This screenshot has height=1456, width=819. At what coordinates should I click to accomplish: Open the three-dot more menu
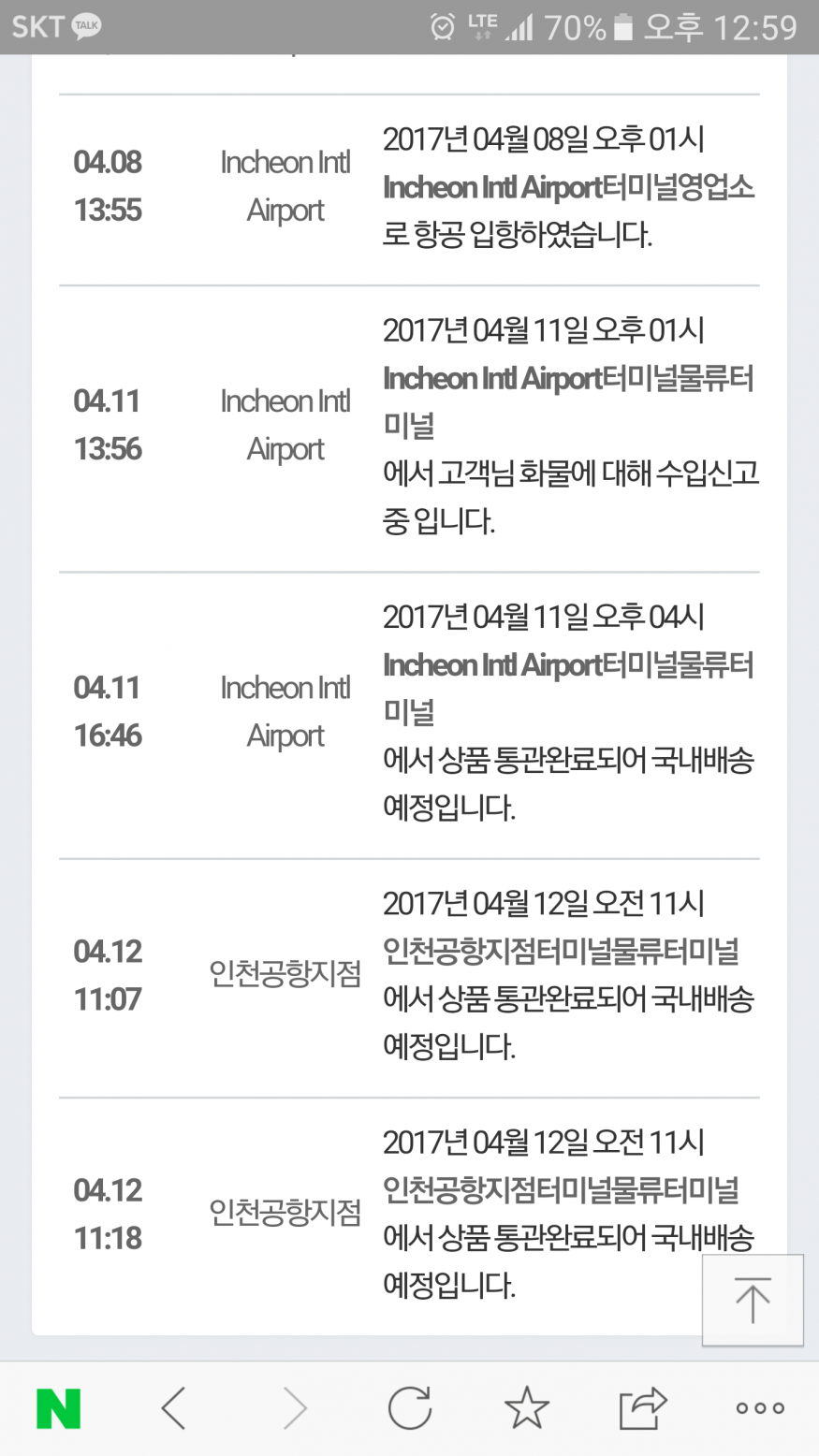759,1408
